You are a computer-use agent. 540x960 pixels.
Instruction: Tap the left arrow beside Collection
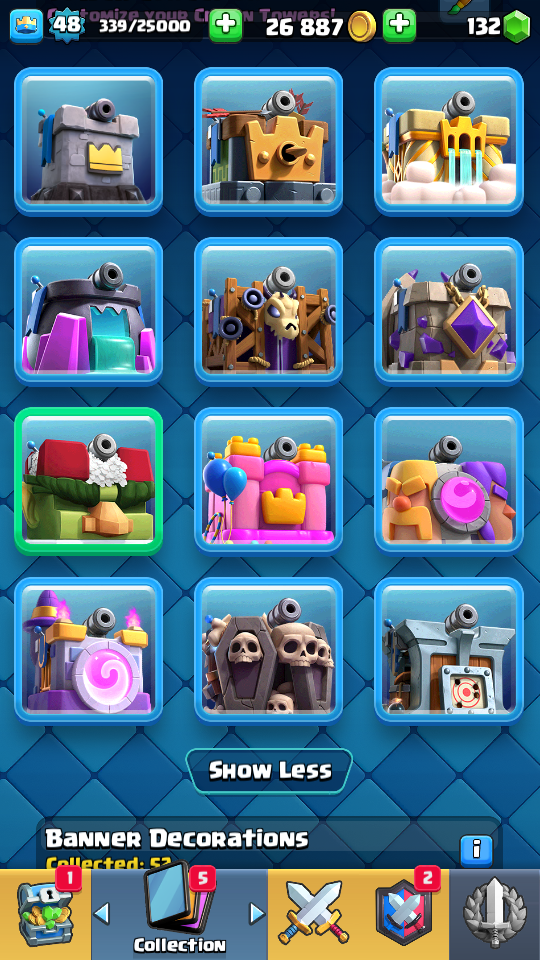coord(102,914)
